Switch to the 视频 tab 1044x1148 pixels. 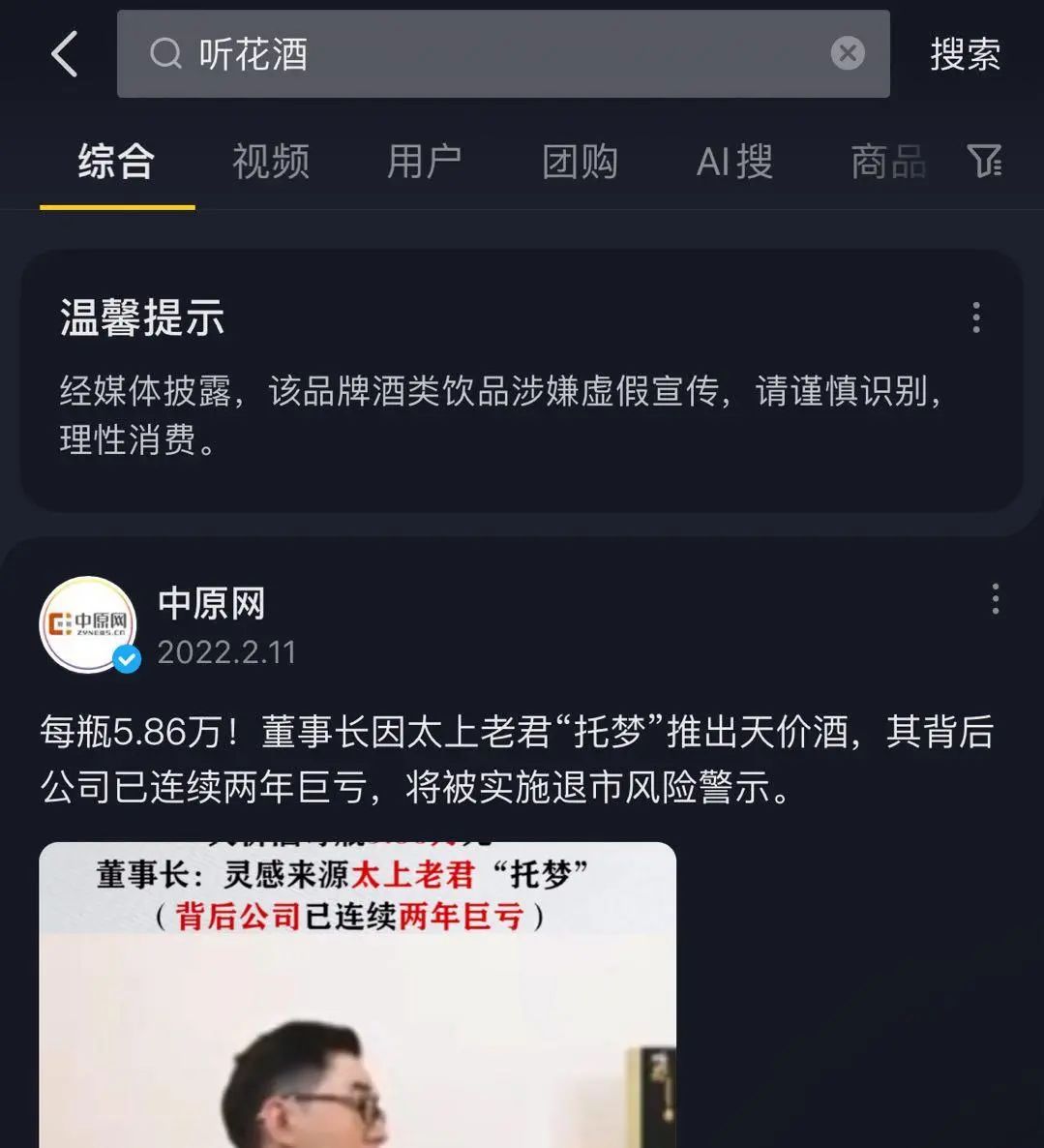click(x=271, y=161)
